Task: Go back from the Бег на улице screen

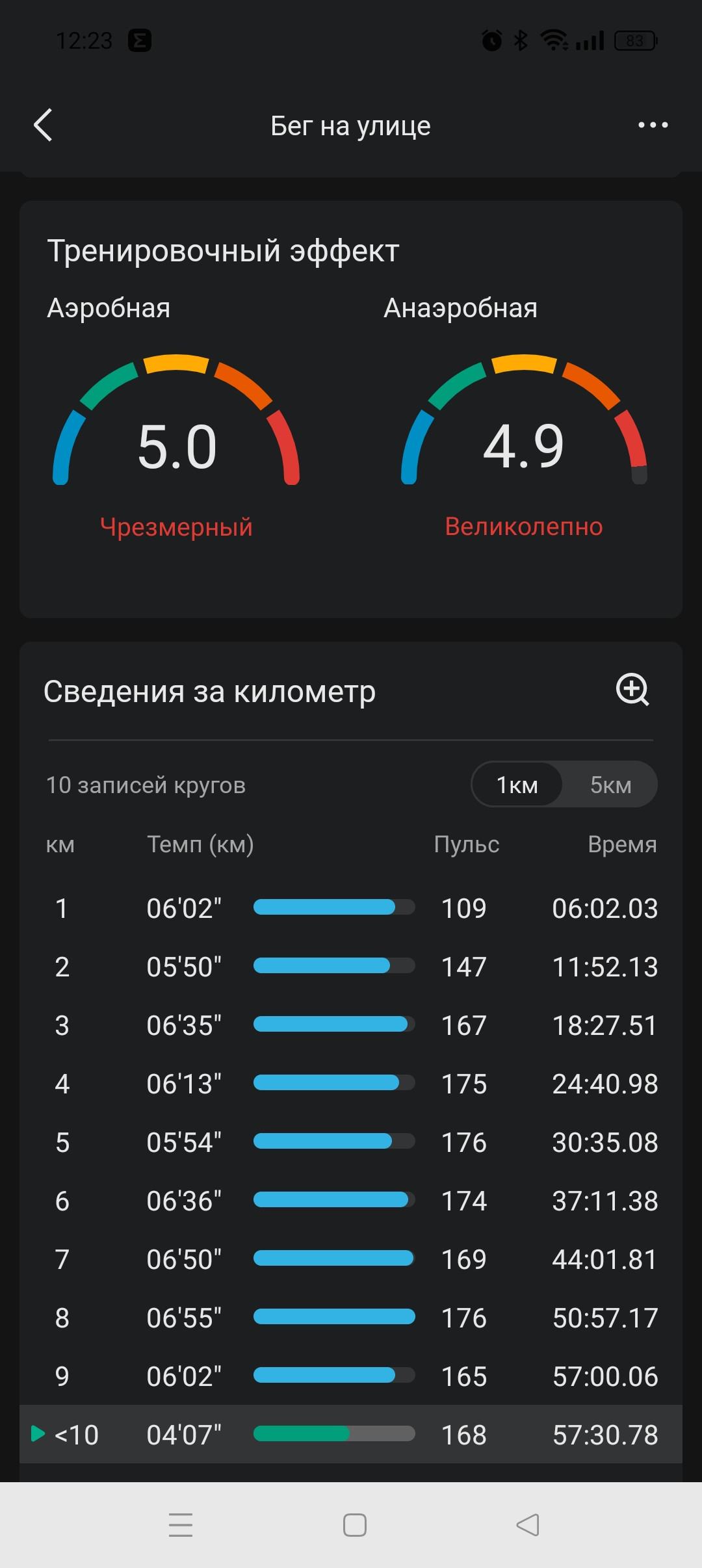Action: tap(43, 125)
